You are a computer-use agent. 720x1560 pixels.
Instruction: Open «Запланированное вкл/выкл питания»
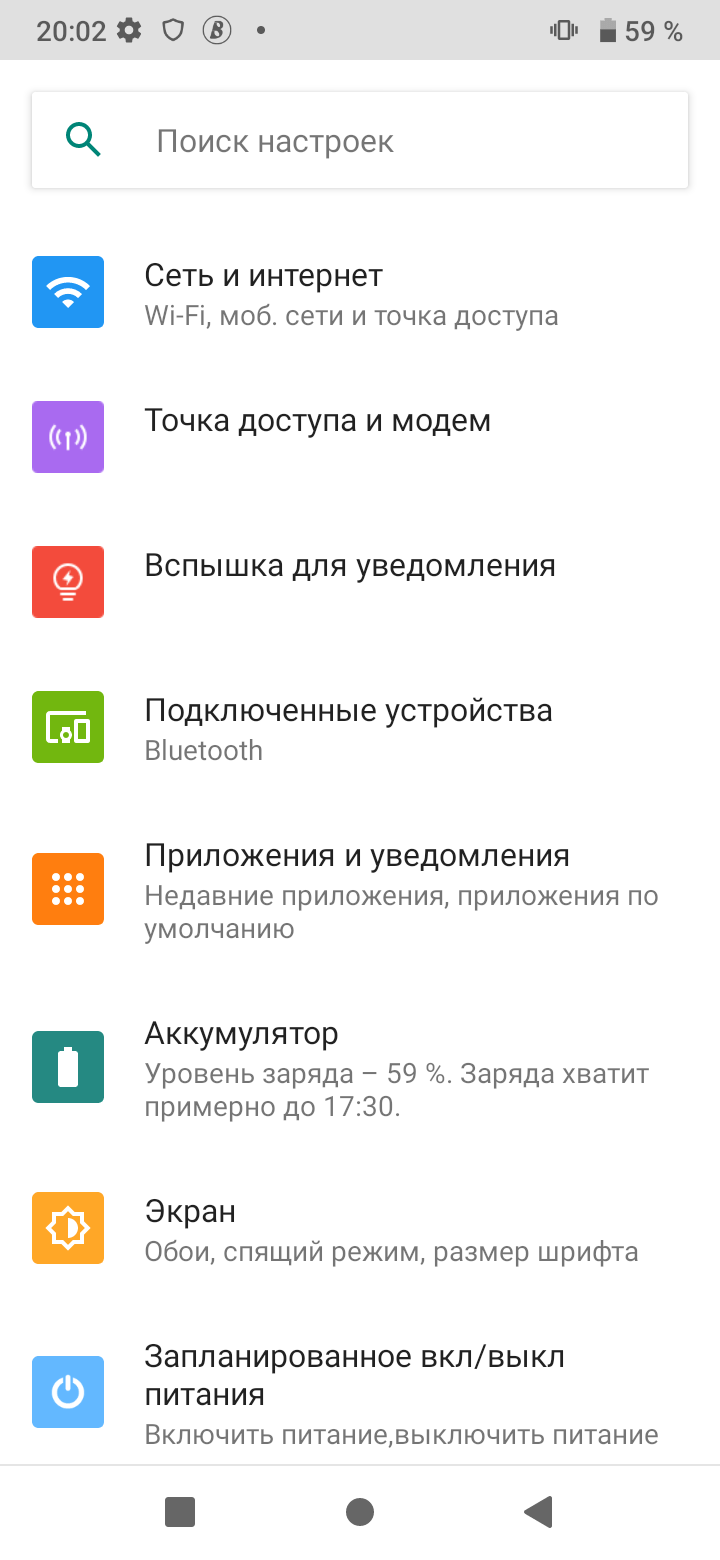coord(360,1393)
